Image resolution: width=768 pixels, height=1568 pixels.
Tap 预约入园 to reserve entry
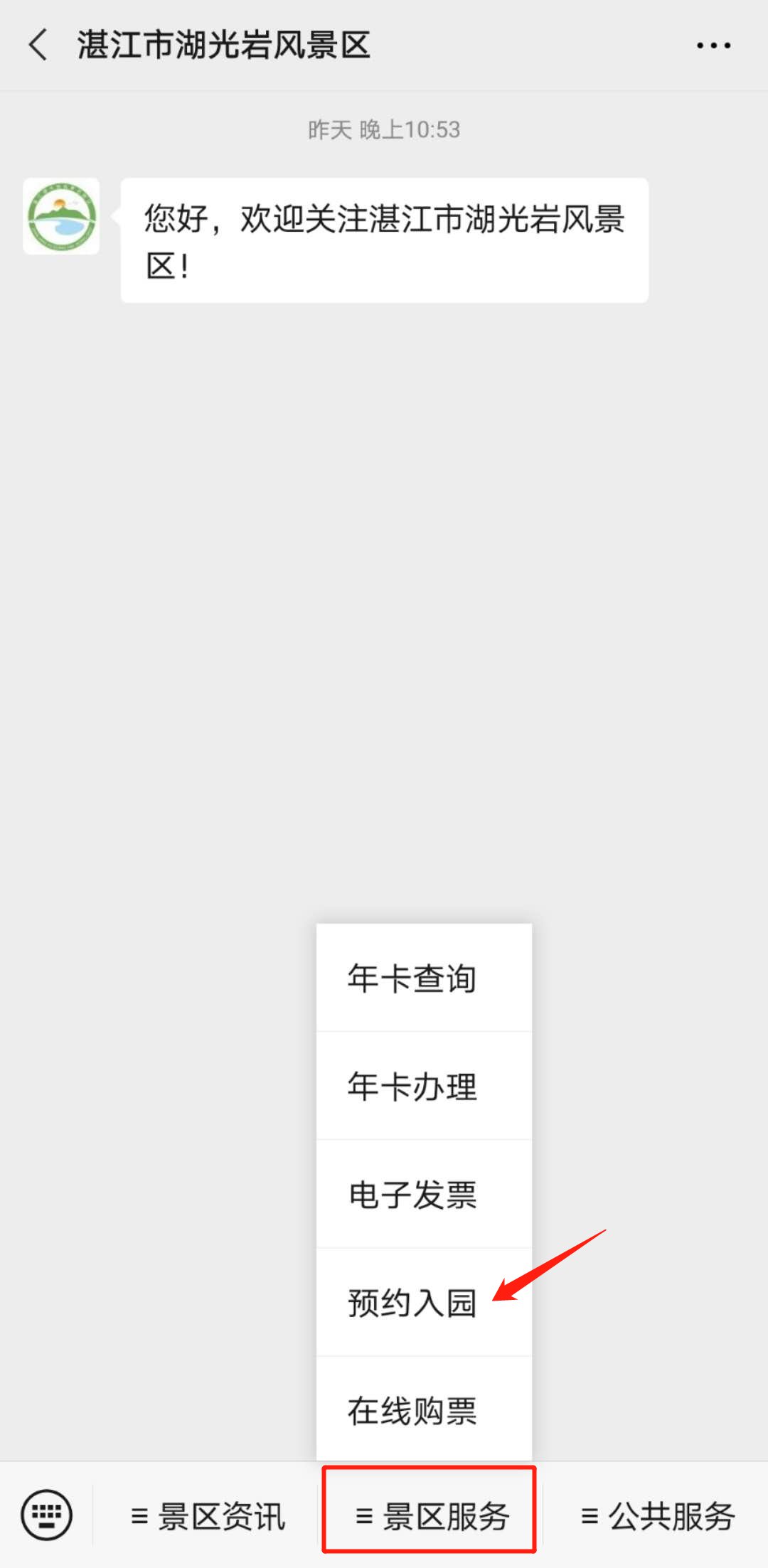click(424, 1302)
